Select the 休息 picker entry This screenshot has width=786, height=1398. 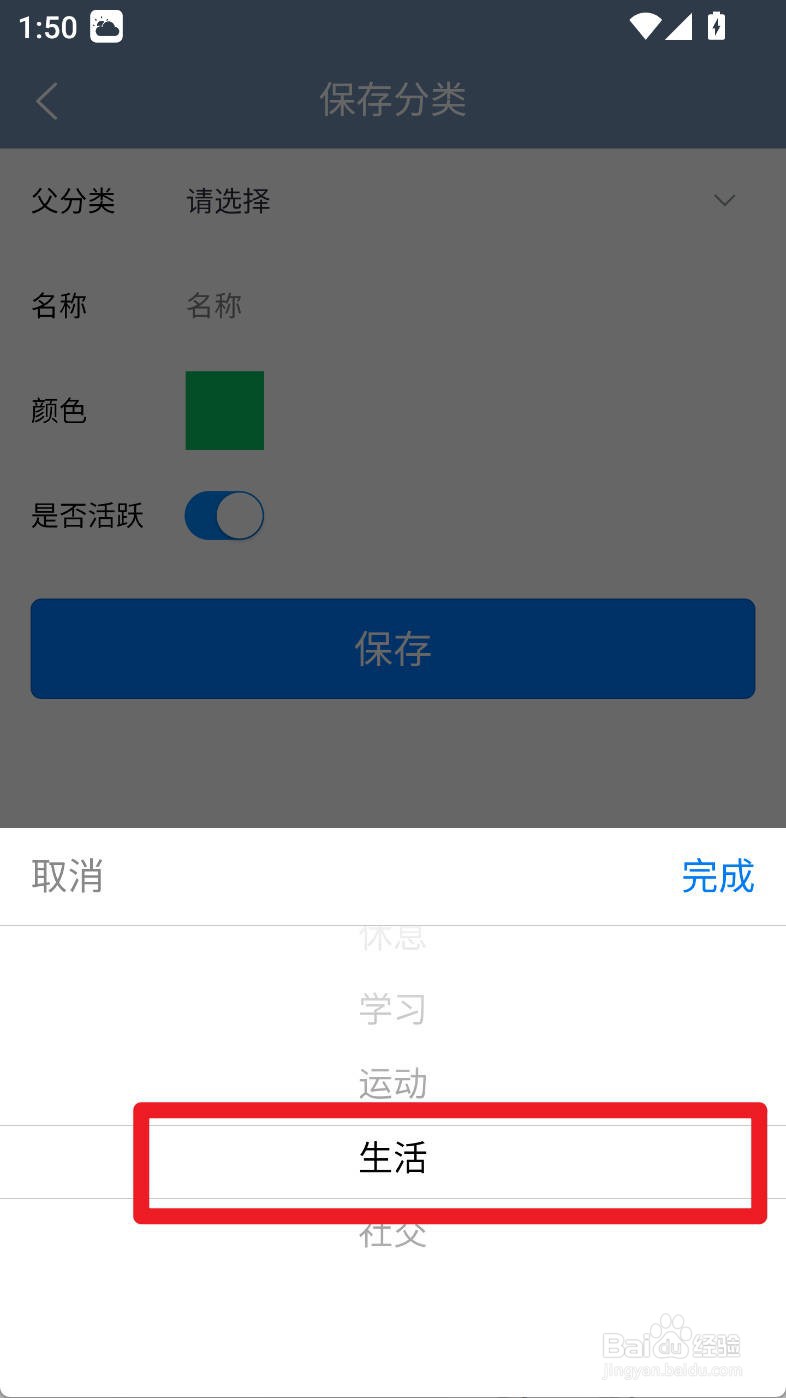coord(393,936)
